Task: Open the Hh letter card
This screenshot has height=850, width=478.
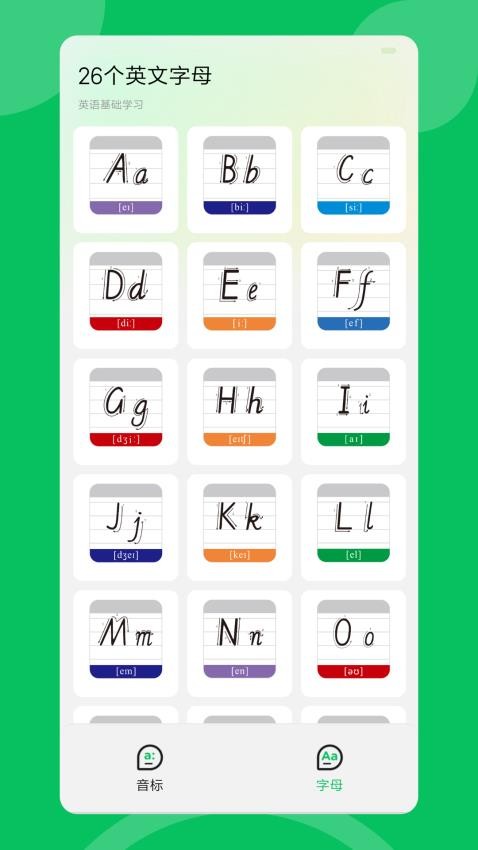Action: pyautogui.click(x=240, y=411)
